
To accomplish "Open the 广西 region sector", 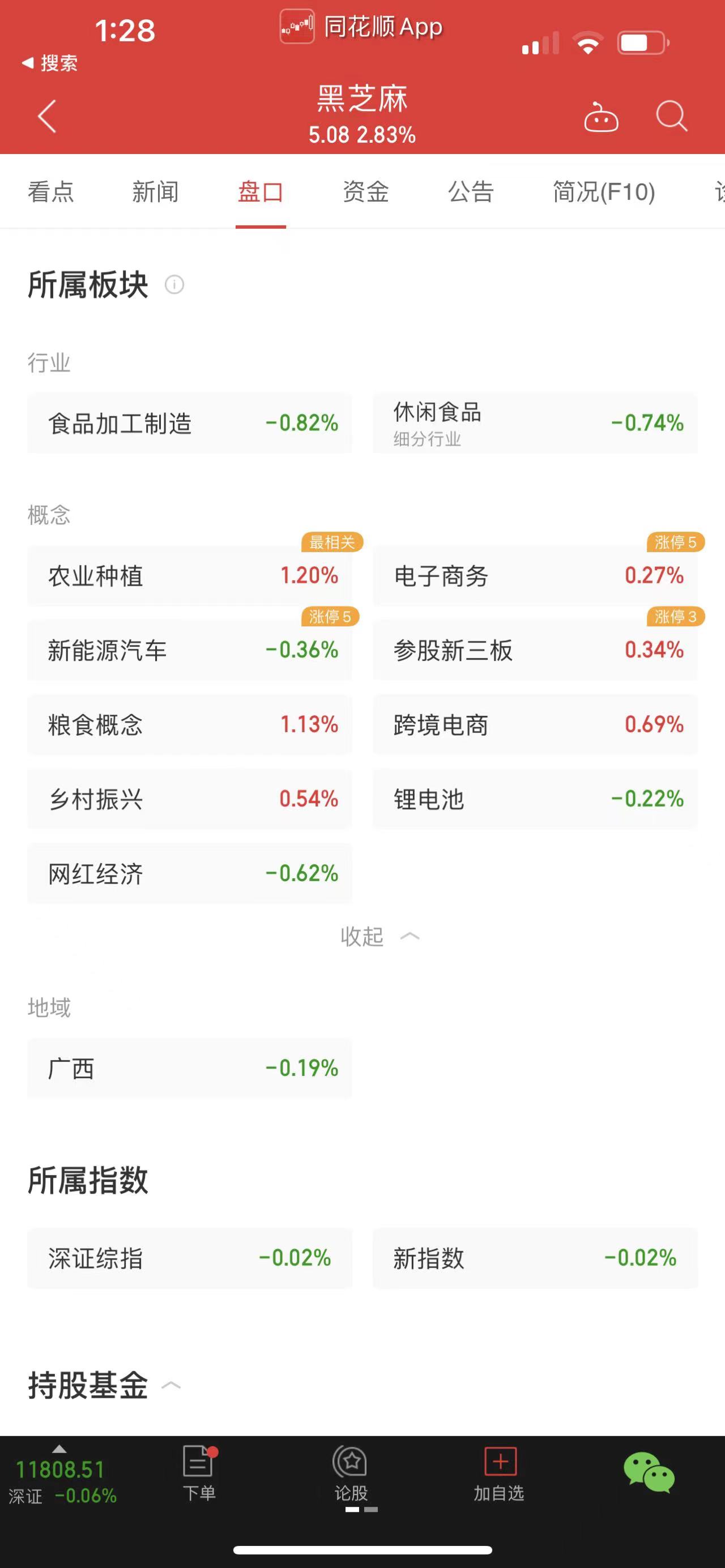I will (190, 1067).
